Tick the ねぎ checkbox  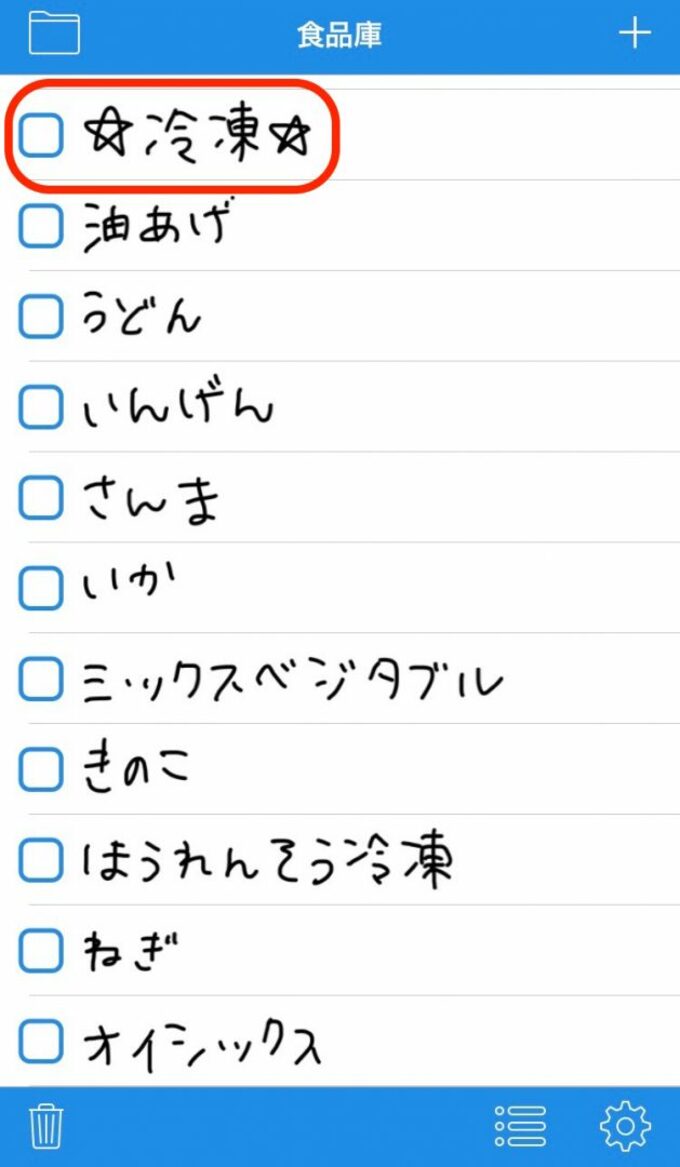point(42,950)
